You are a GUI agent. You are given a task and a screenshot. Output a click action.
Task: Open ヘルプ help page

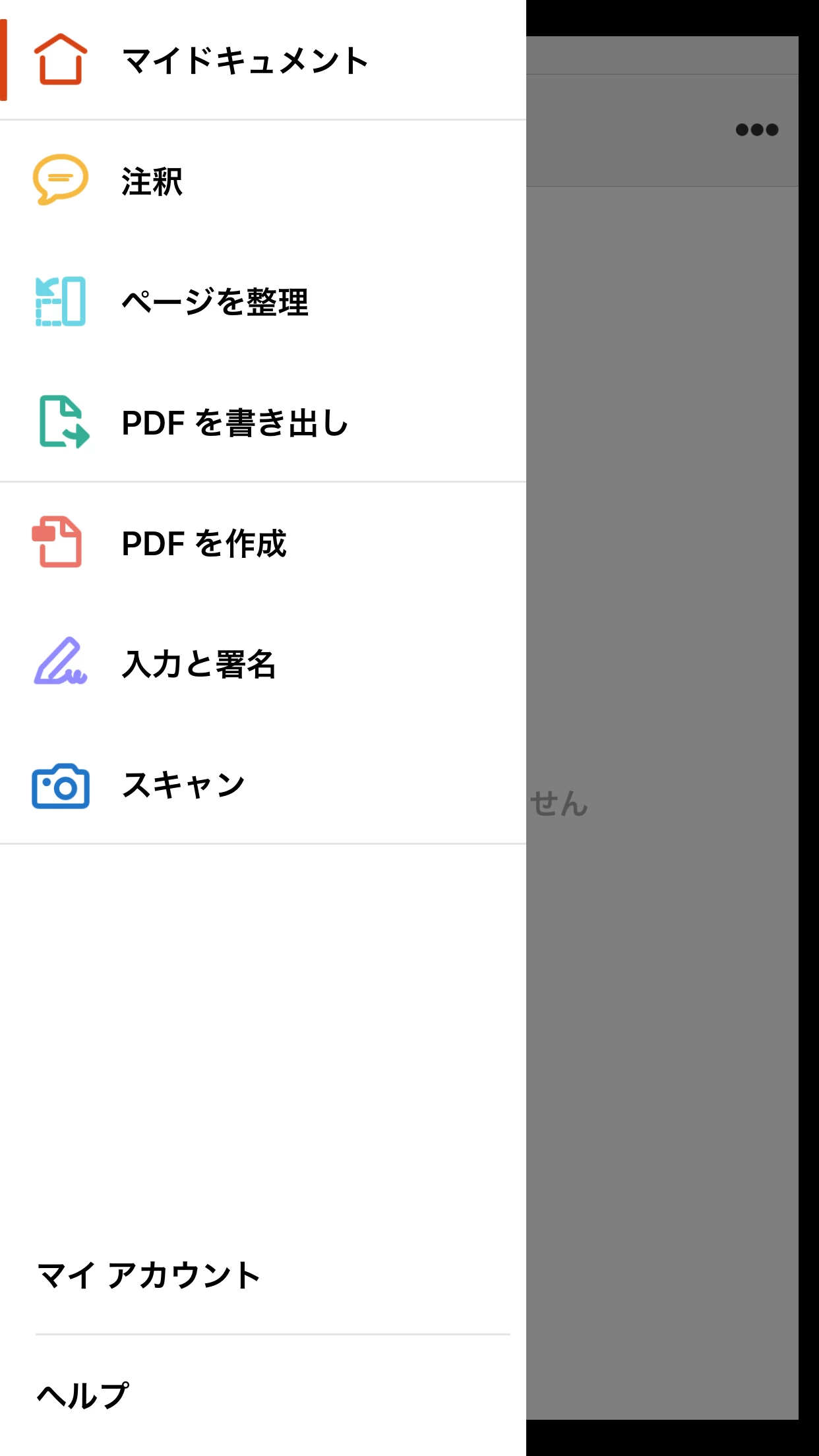click(83, 1395)
